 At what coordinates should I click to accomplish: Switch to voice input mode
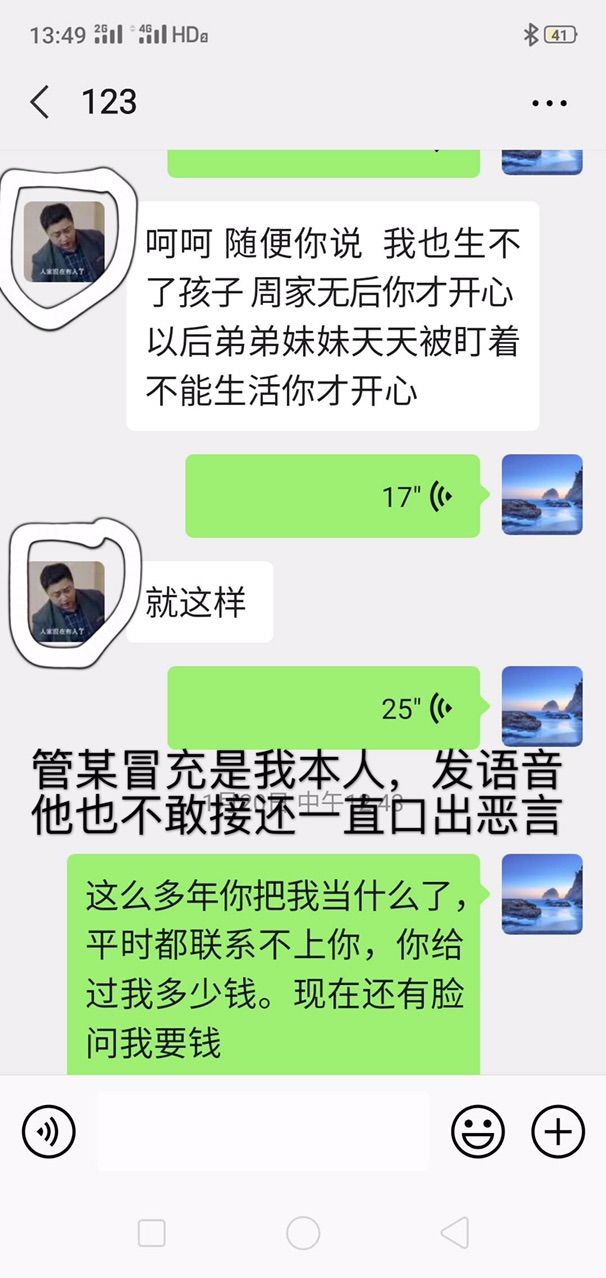[48, 1132]
